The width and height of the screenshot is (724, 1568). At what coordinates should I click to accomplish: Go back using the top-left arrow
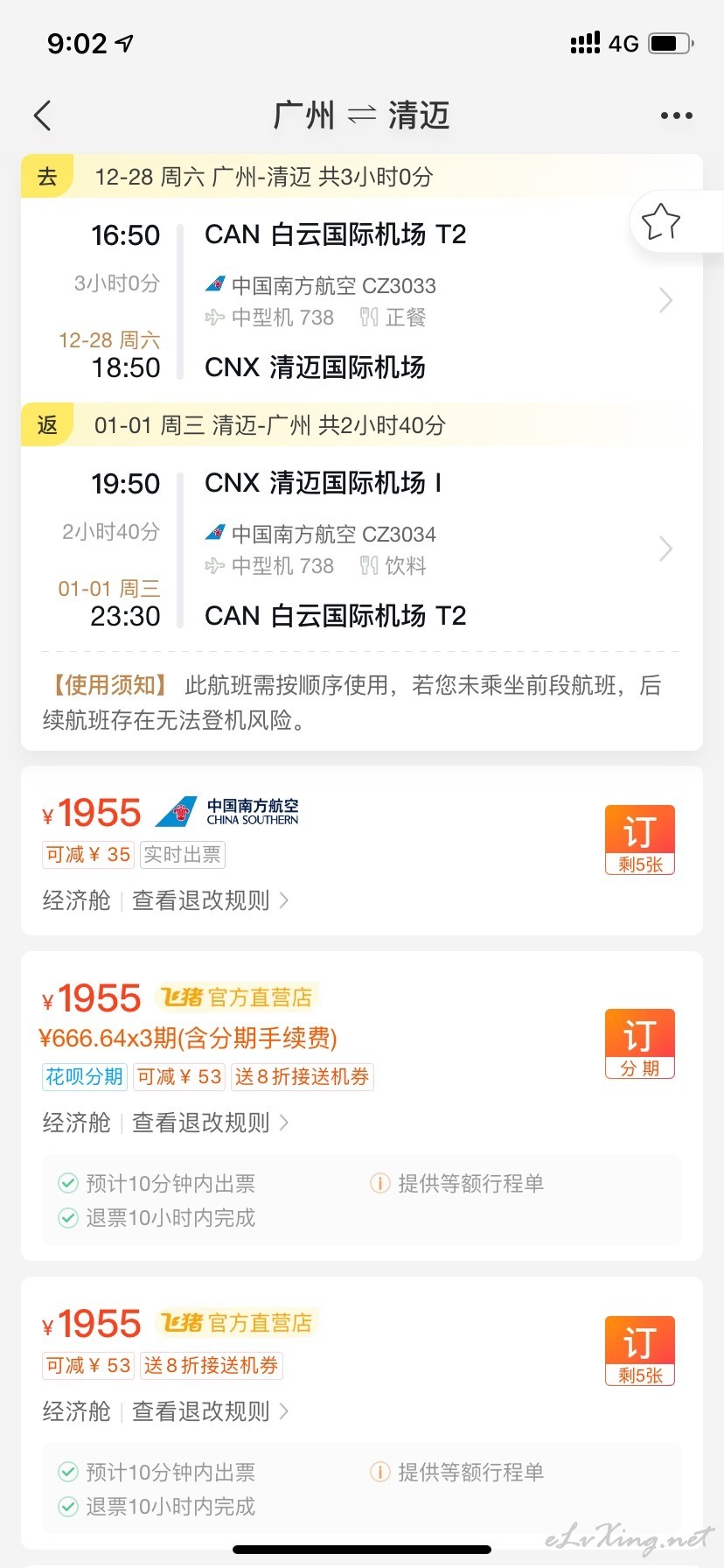pyautogui.click(x=42, y=115)
